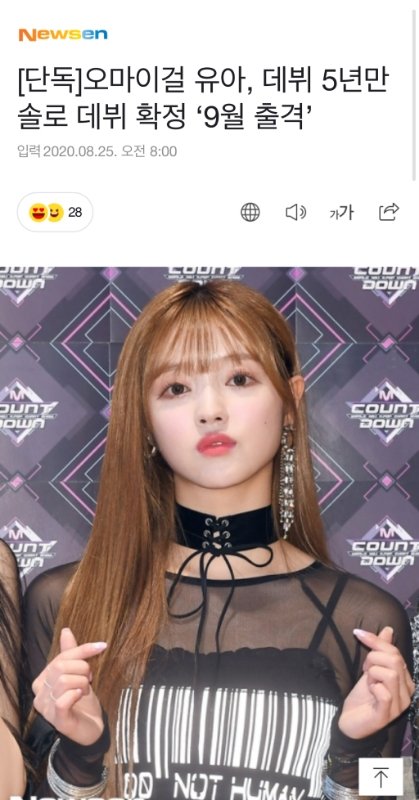Viewport: 419px width, 800px height.
Task: Change font size with the 가가 icon
Action: click(x=341, y=212)
